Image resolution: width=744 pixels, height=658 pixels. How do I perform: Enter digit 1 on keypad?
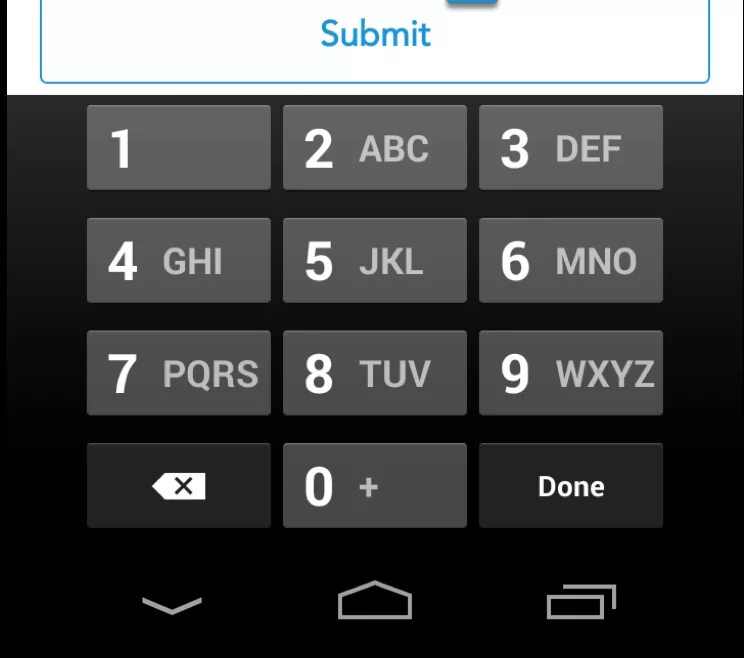178,148
